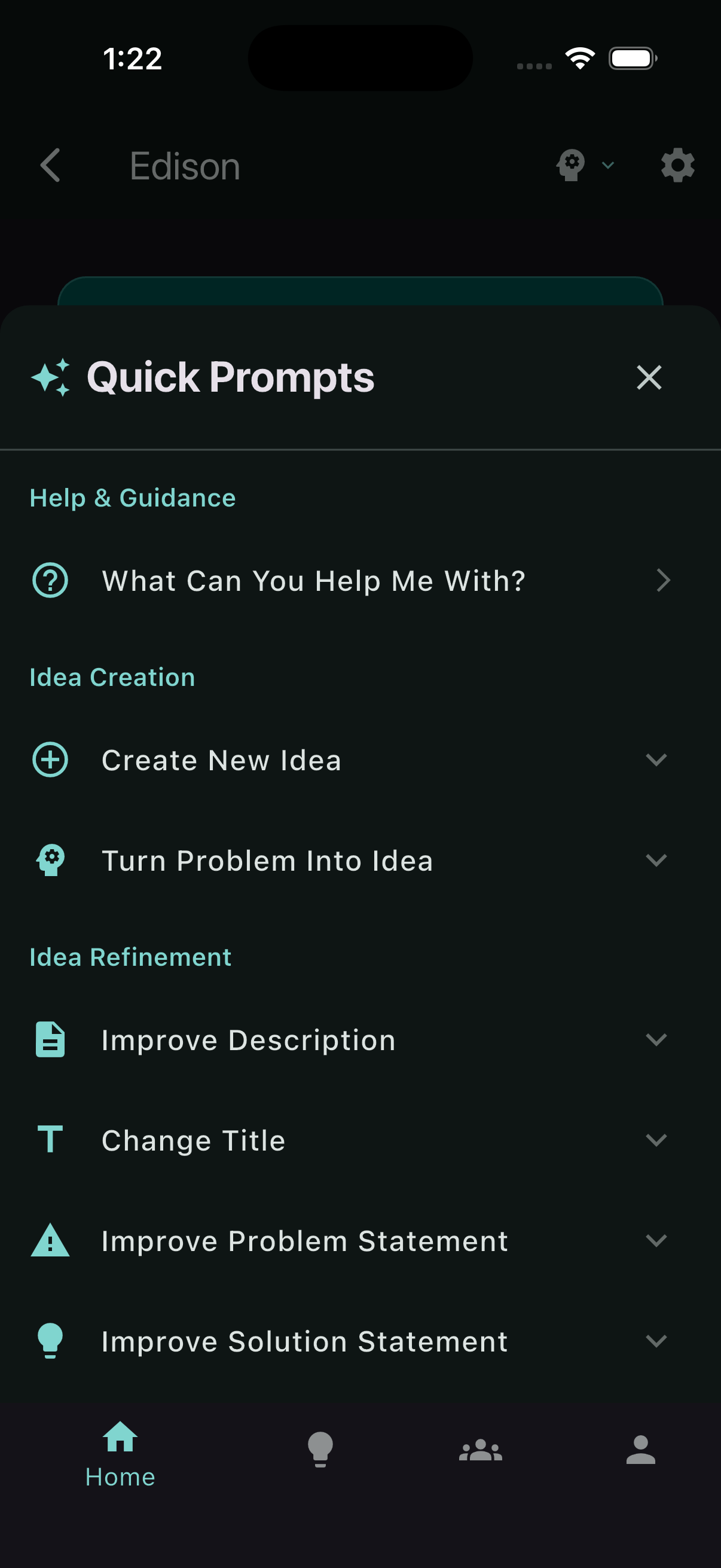Viewport: 721px width, 1568px height.
Task: Expand the Improve Description options
Action: (656, 1039)
